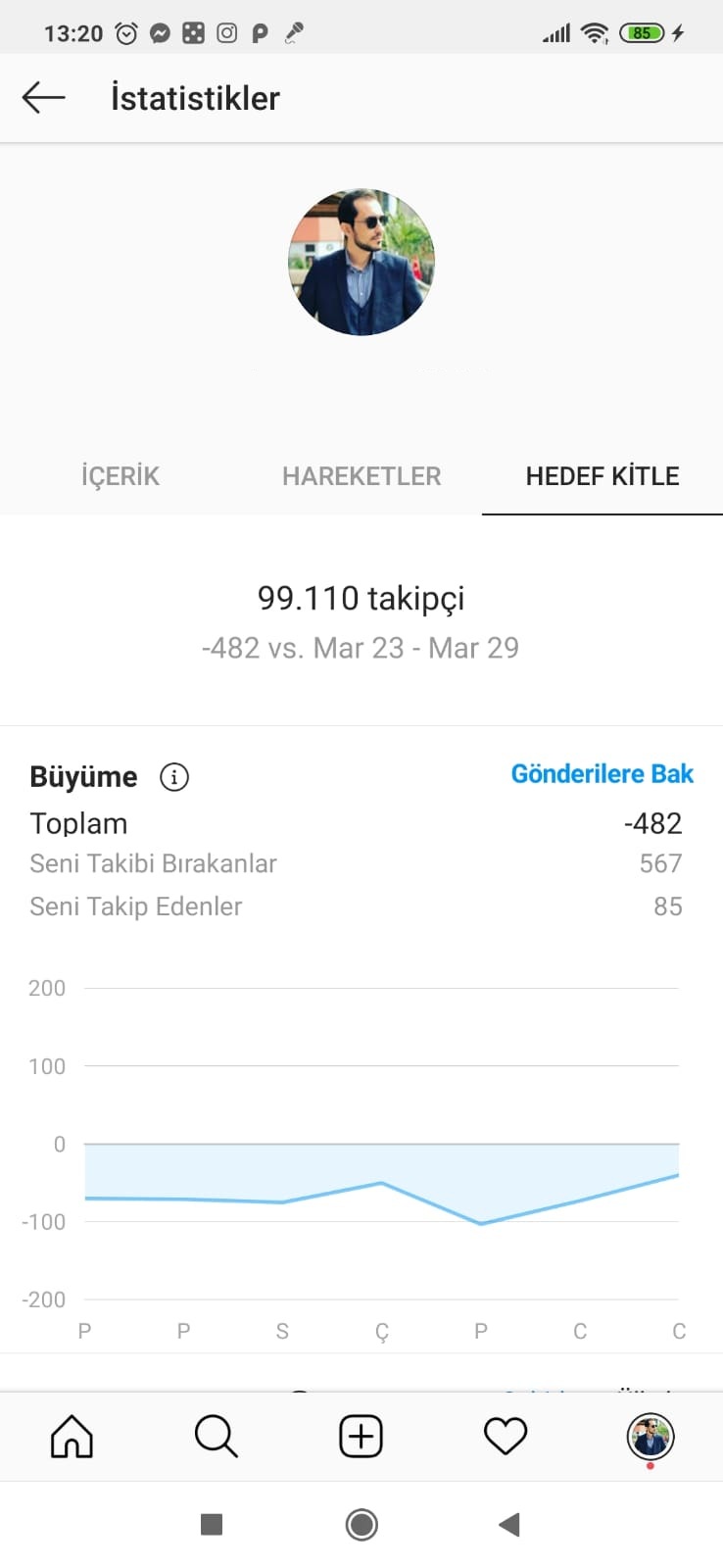Open the search and explore tab
The image size is (723, 1568).
[x=216, y=1437]
